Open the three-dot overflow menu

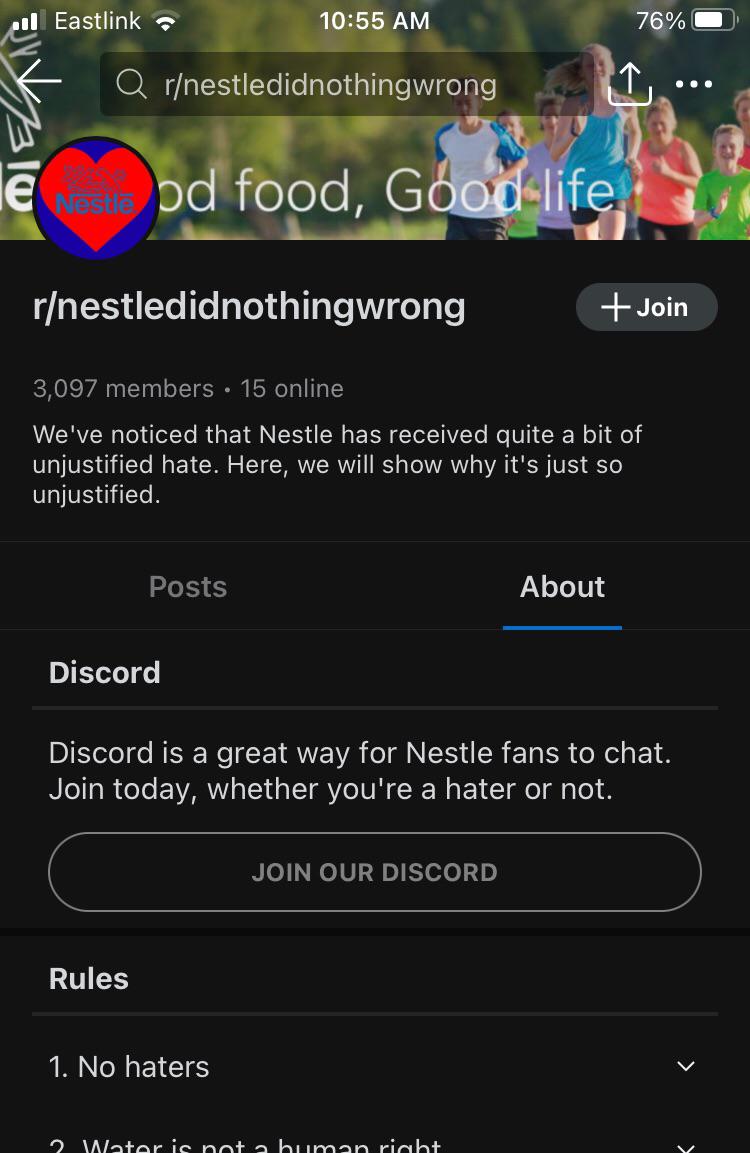pyautogui.click(x=694, y=84)
